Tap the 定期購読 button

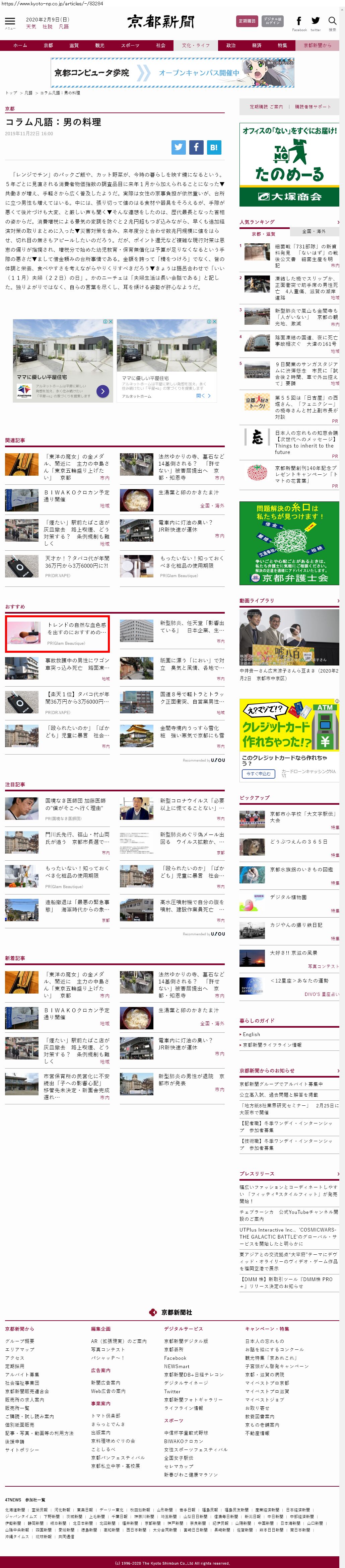click(x=247, y=21)
